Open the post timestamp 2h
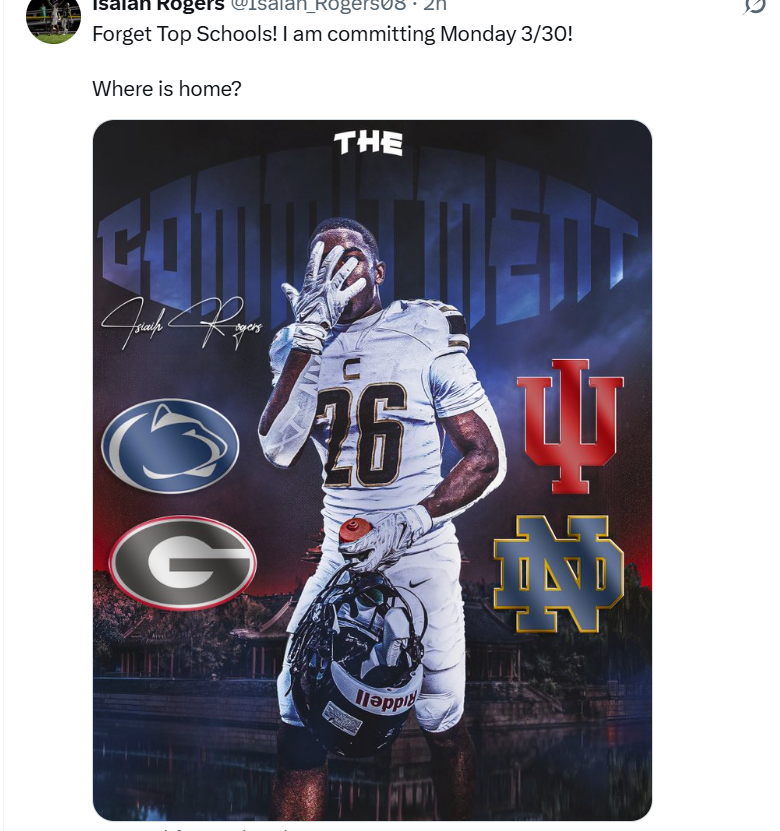 pyautogui.click(x=435, y=5)
